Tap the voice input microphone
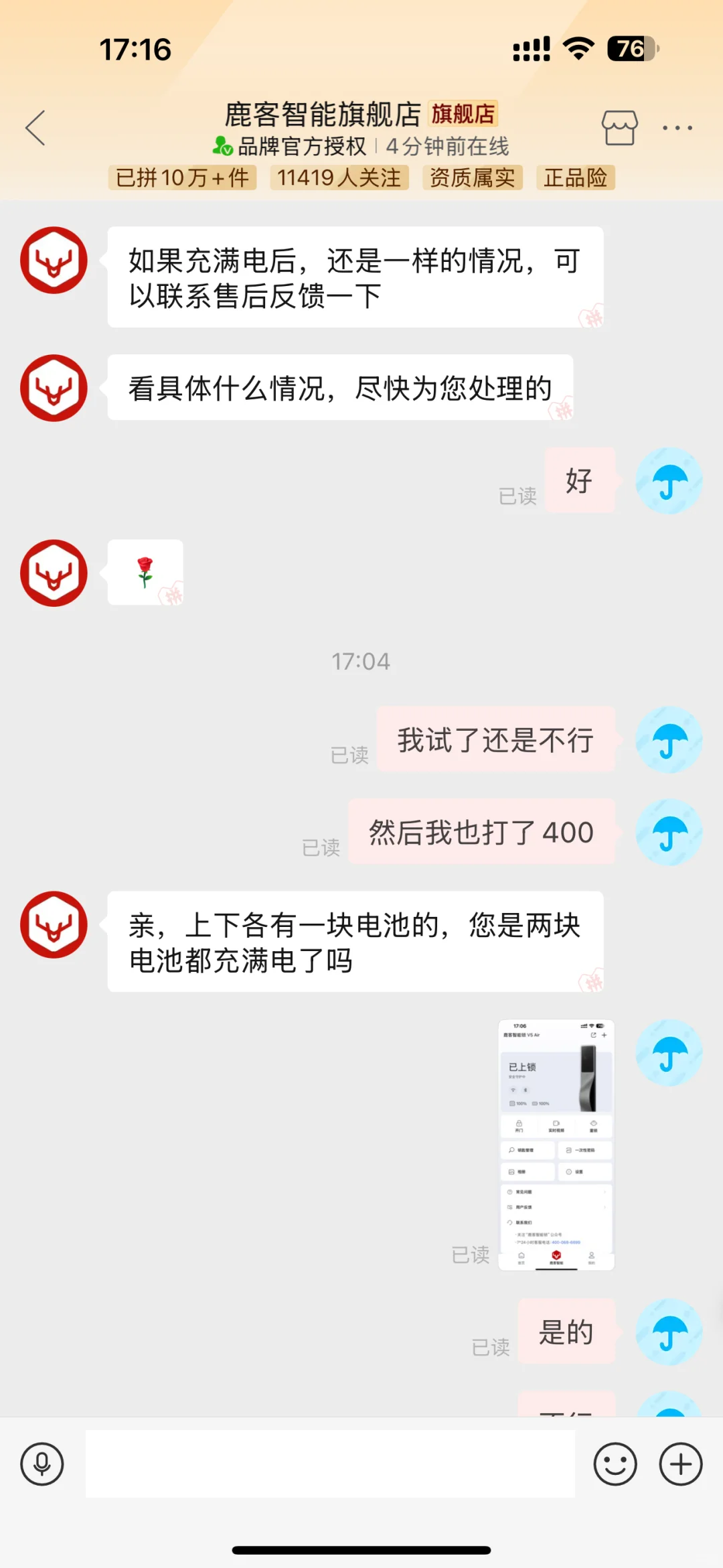Screen dimensions: 723x1568 tap(42, 1464)
